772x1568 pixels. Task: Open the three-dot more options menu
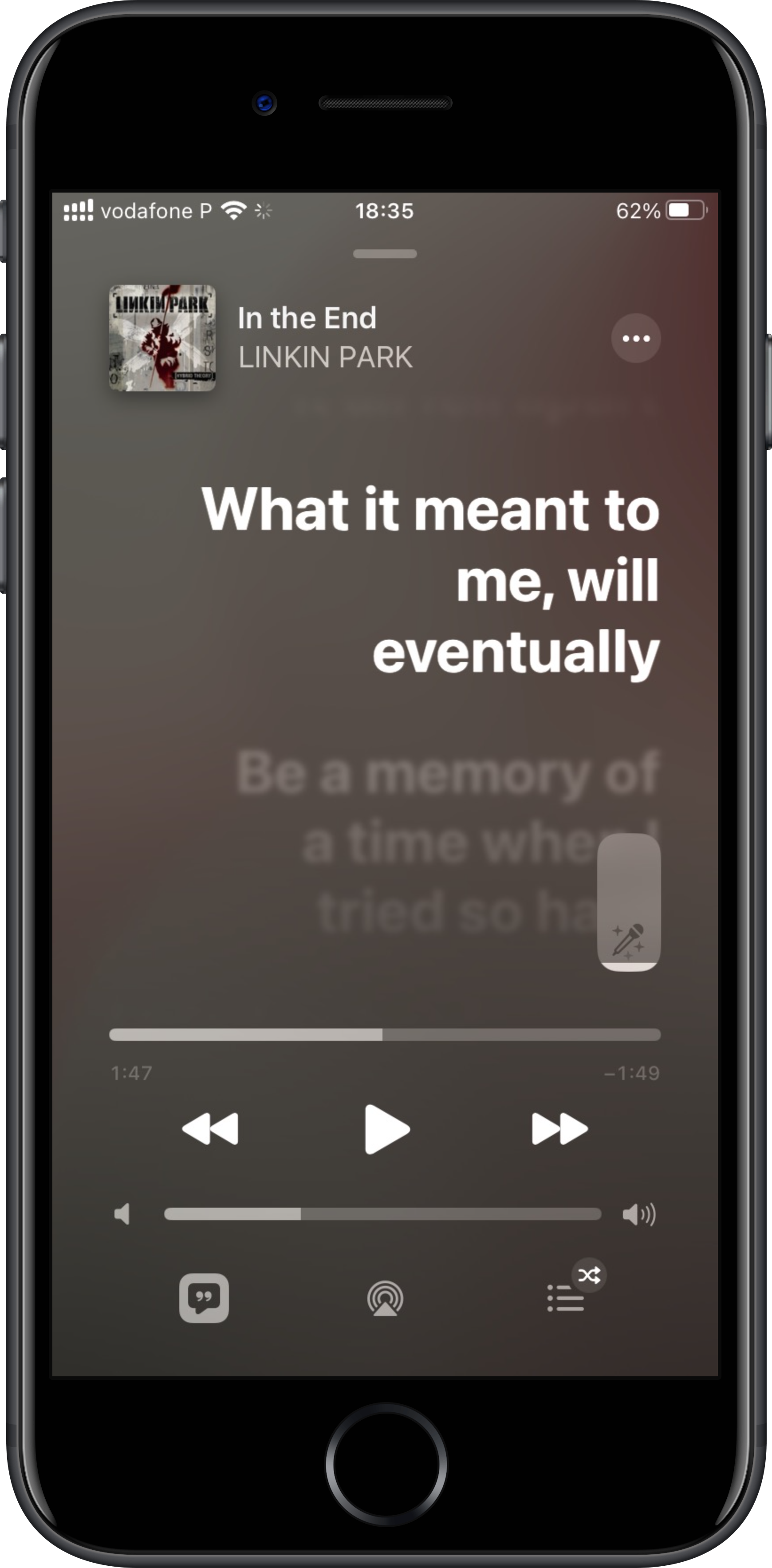[636, 339]
